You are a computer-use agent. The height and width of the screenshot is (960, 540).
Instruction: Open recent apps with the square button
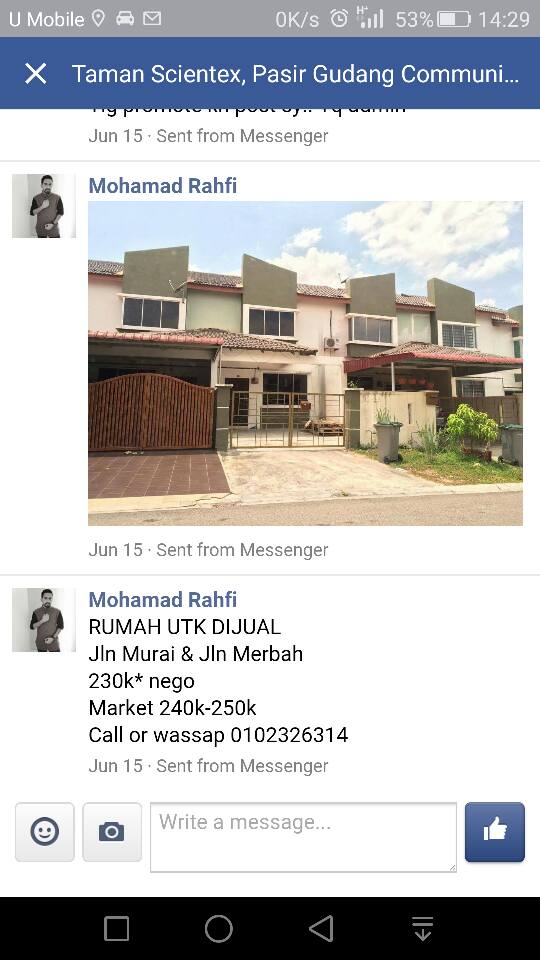pos(116,928)
